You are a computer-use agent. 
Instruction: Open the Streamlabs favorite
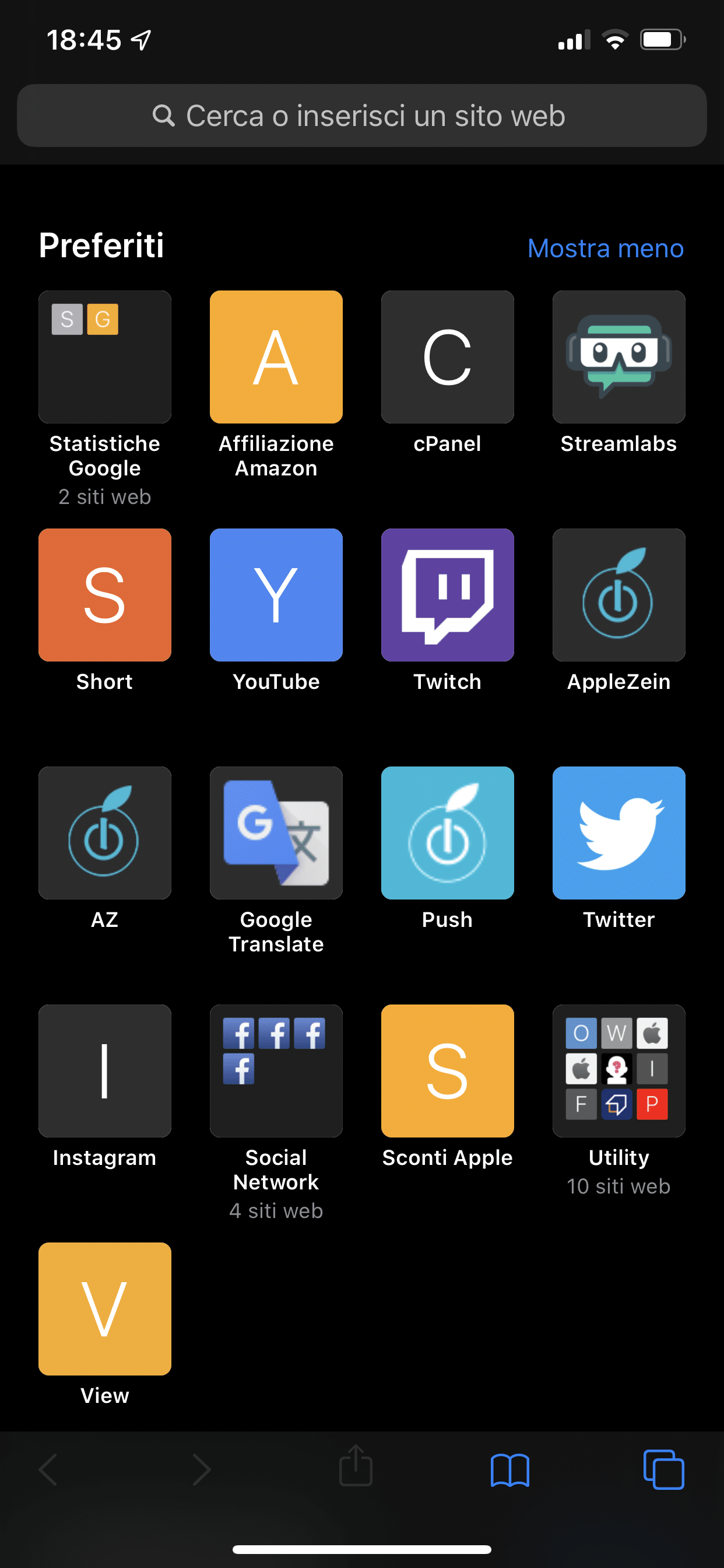[x=618, y=358]
